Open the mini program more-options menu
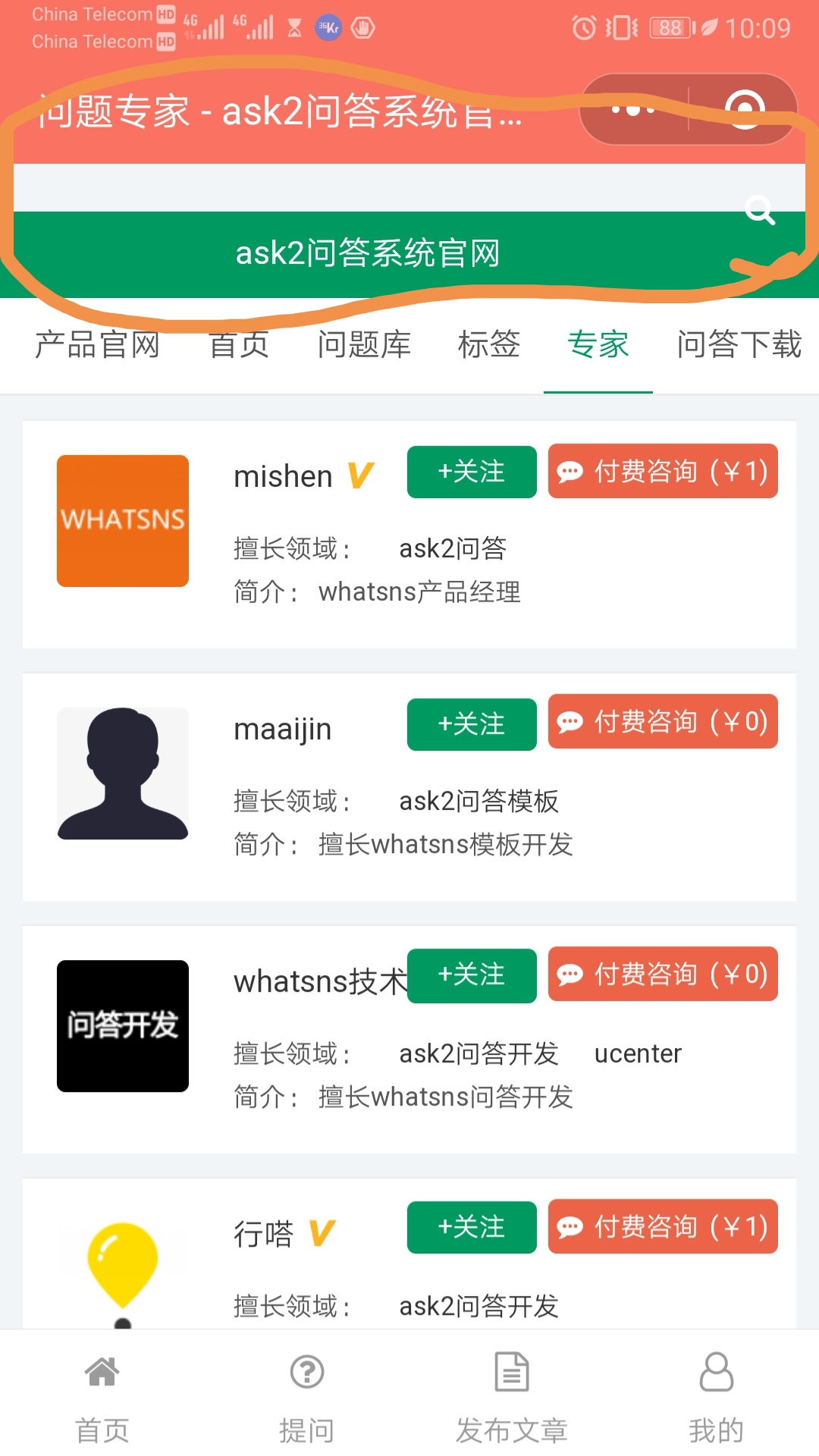 tap(633, 109)
